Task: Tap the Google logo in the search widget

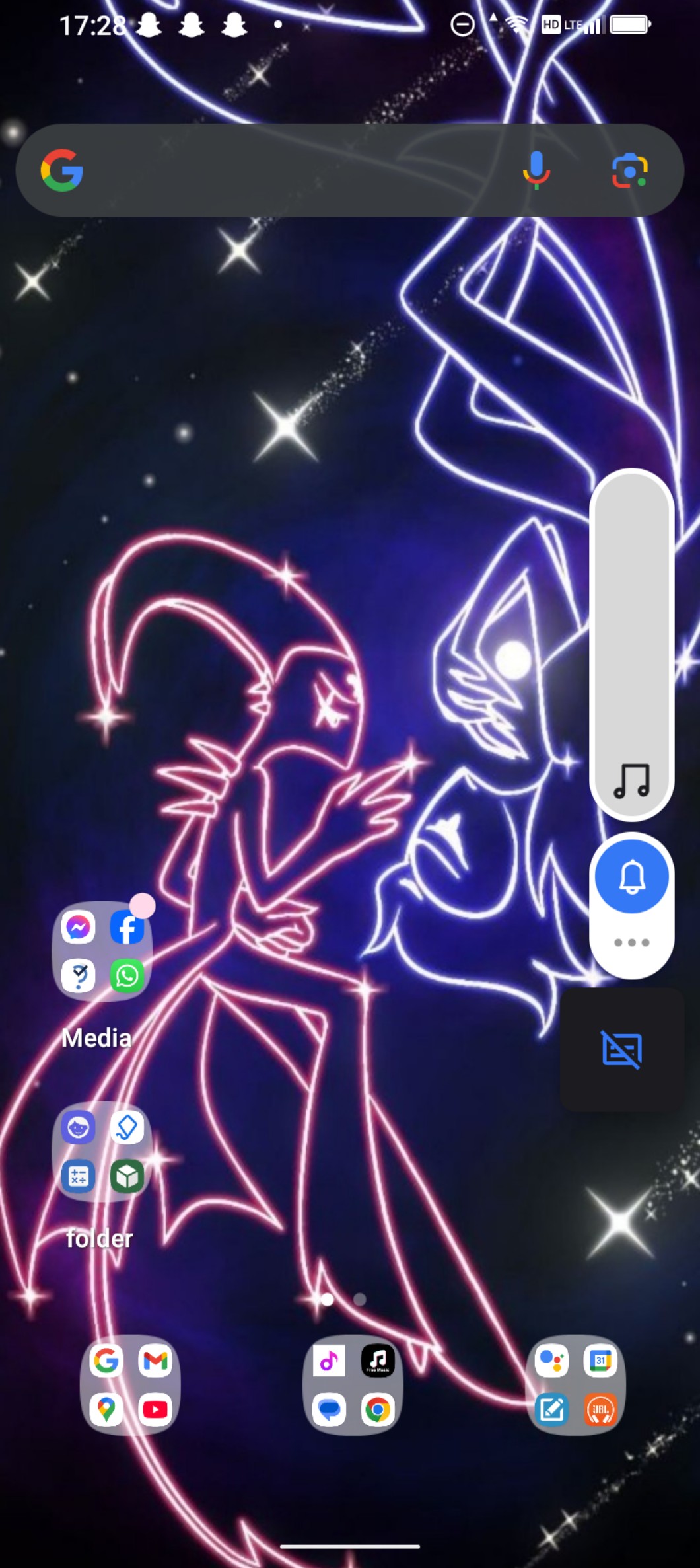Action: 62,170
